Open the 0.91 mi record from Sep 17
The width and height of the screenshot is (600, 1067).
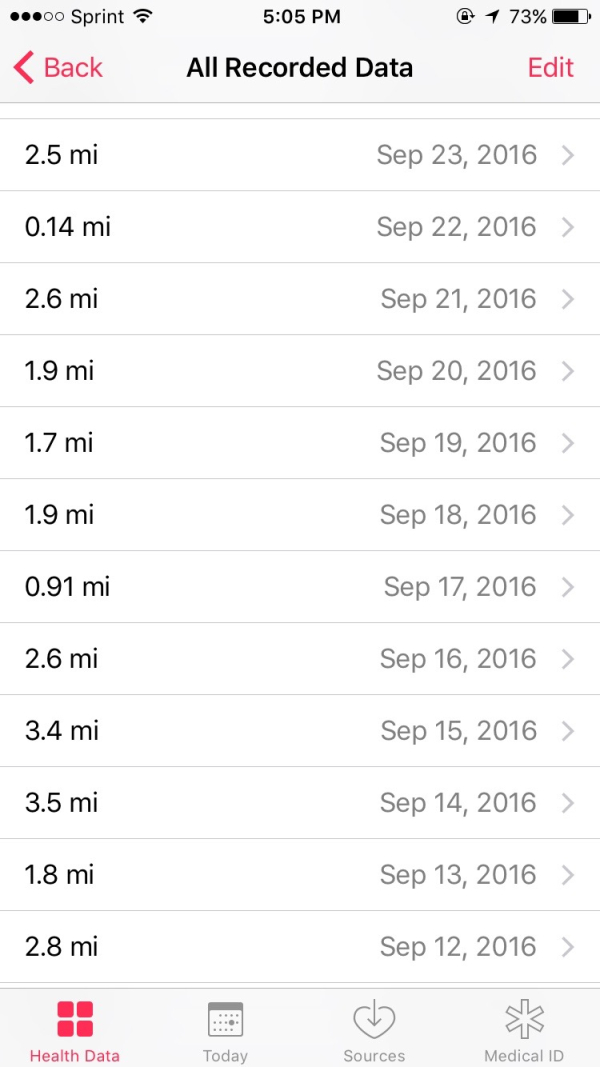300,587
